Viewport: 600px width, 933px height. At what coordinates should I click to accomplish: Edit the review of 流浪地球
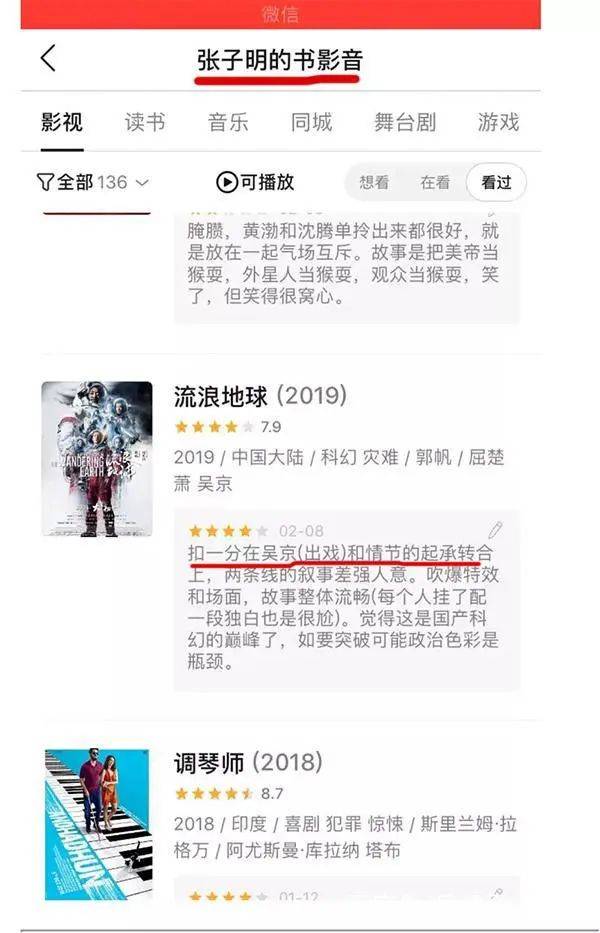click(495, 530)
